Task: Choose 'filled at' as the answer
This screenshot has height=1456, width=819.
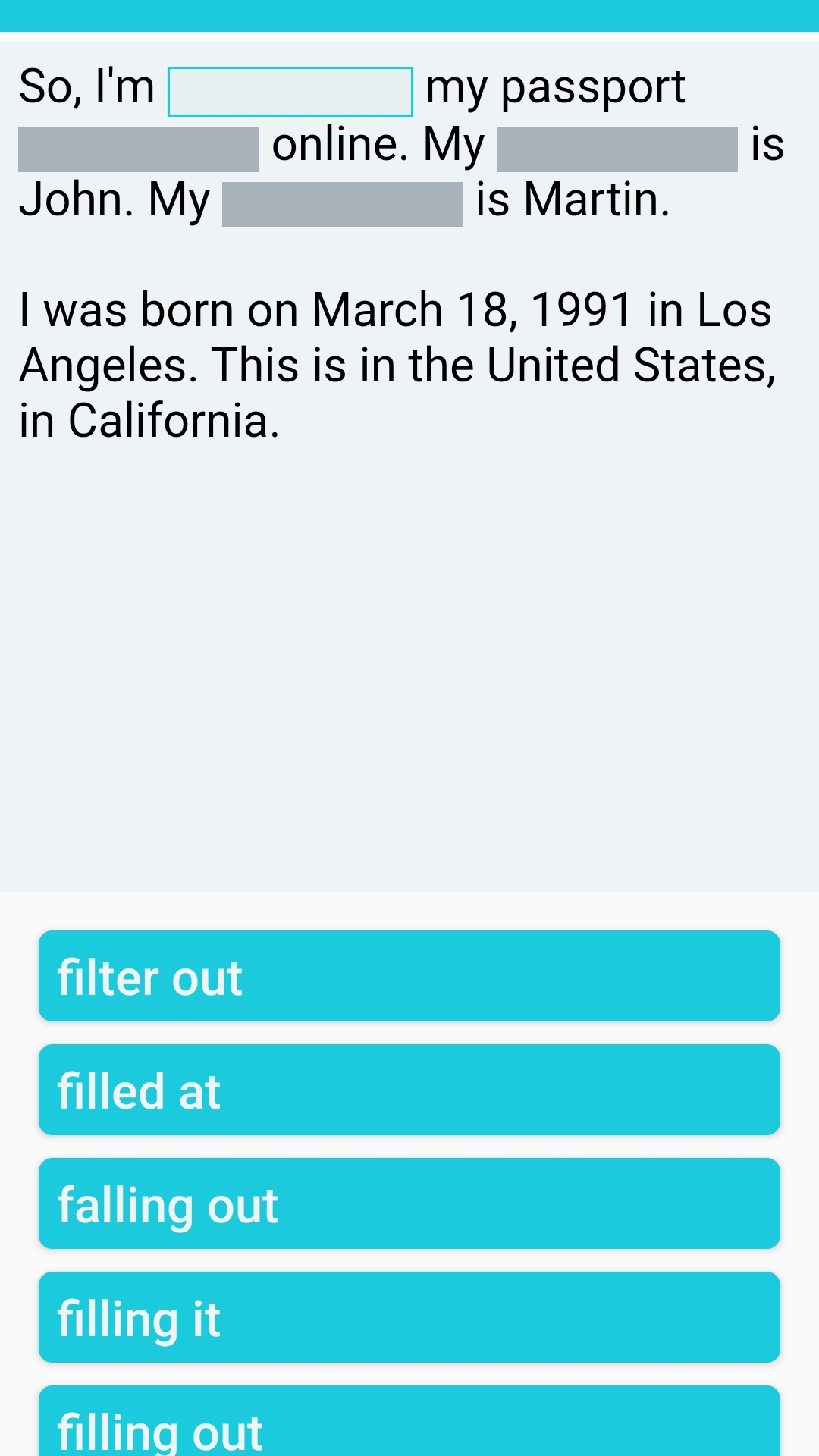Action: click(x=409, y=1090)
